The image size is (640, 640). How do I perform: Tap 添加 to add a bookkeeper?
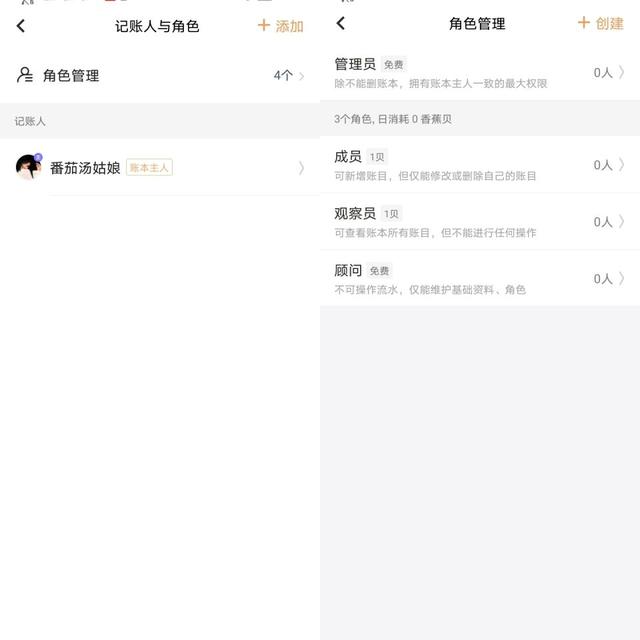281,26
